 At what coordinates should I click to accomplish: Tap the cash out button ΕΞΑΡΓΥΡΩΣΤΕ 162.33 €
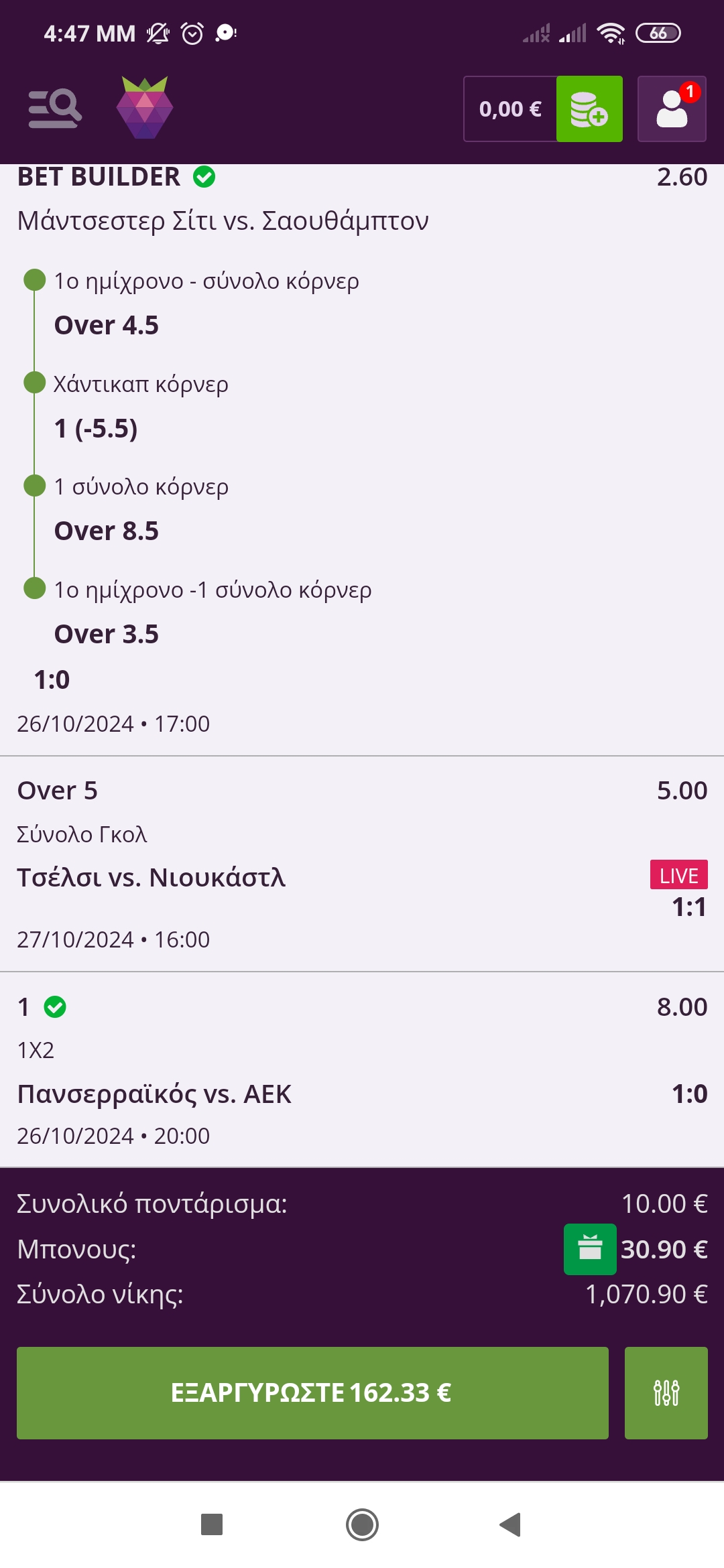(x=312, y=1392)
